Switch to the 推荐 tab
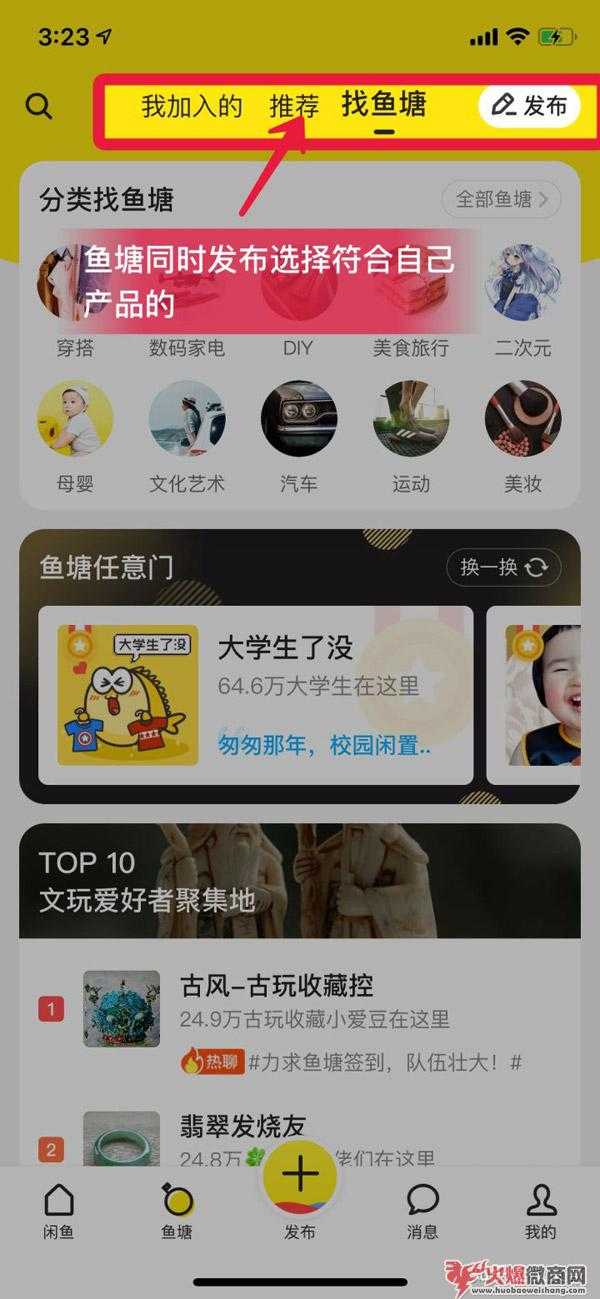Viewport: 600px width, 1299px height. click(294, 106)
